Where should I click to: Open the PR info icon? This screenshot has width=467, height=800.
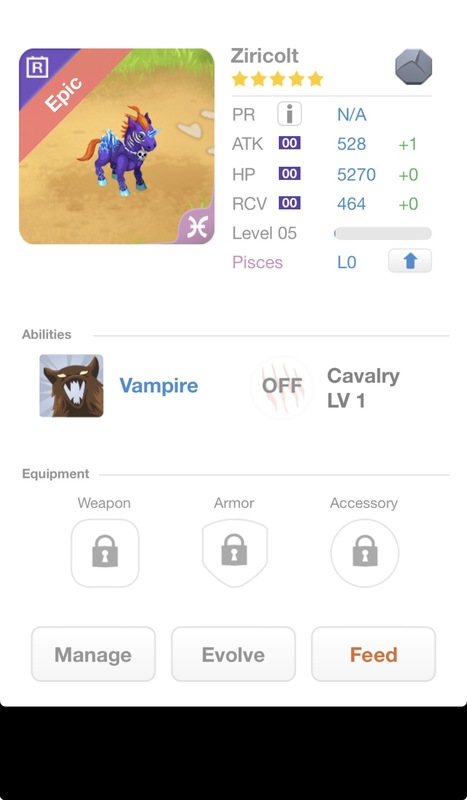point(289,114)
